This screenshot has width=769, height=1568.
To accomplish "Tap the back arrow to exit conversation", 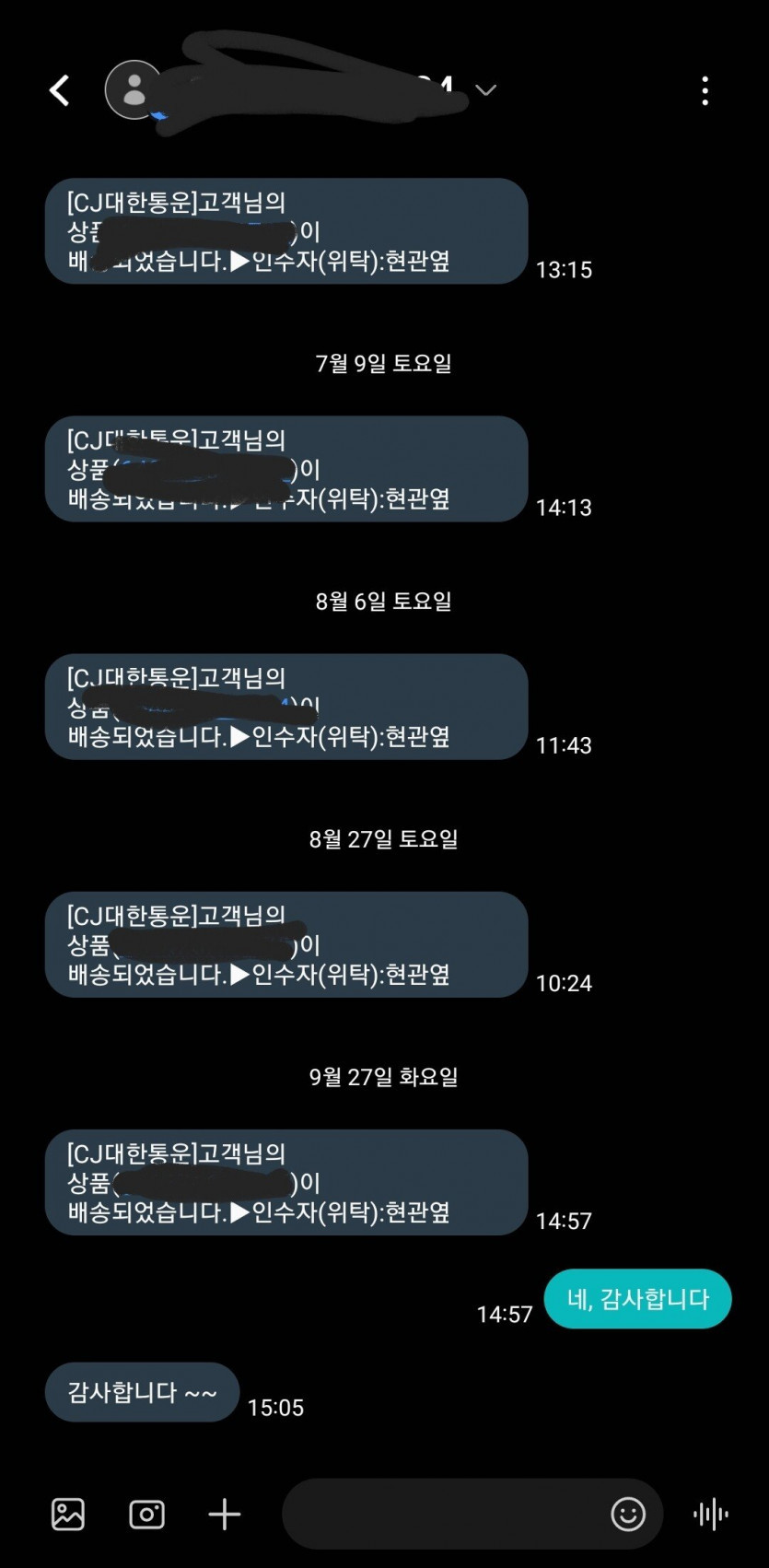I will [58, 90].
